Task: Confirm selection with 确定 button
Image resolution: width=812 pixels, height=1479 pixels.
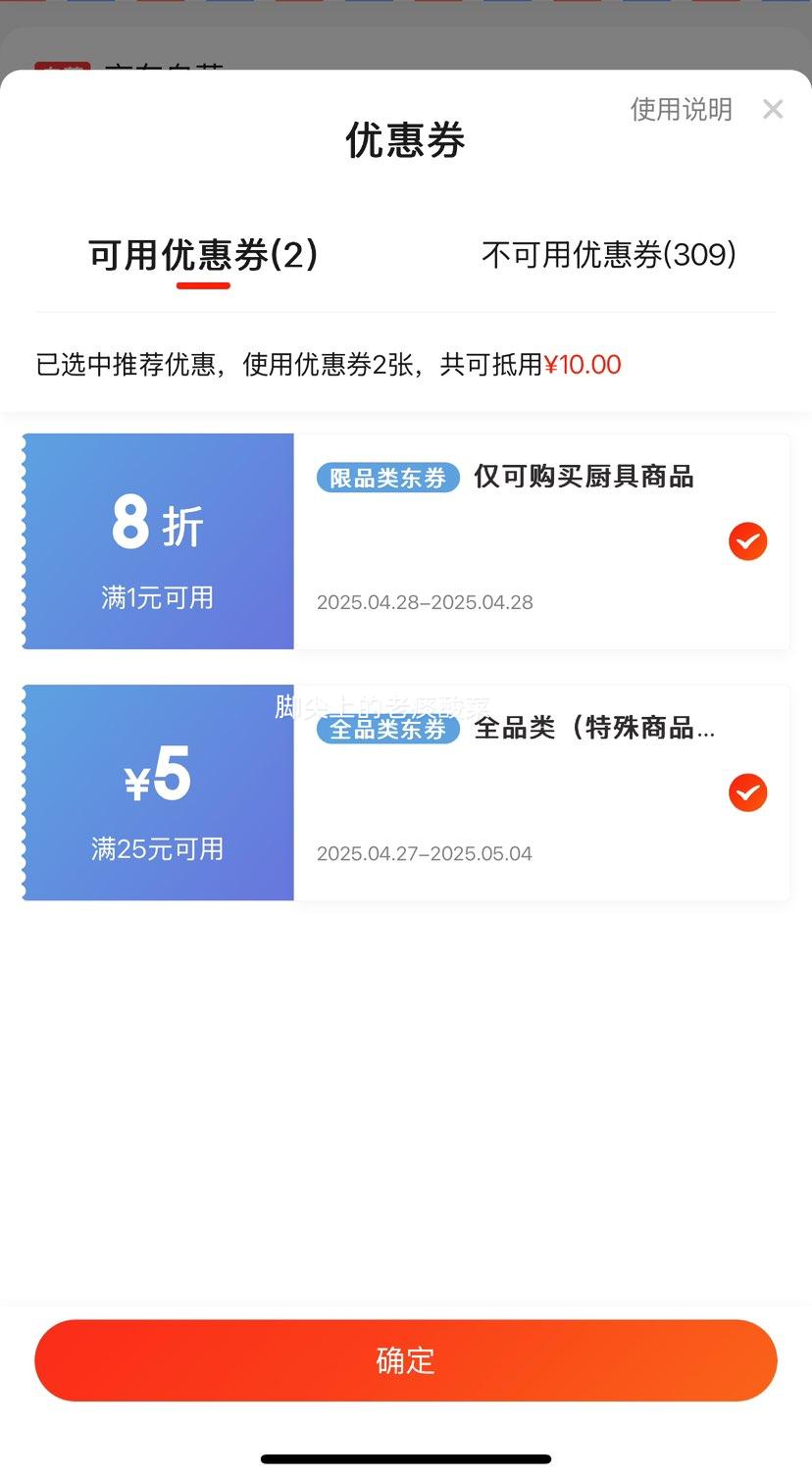Action: pyautogui.click(x=406, y=1360)
